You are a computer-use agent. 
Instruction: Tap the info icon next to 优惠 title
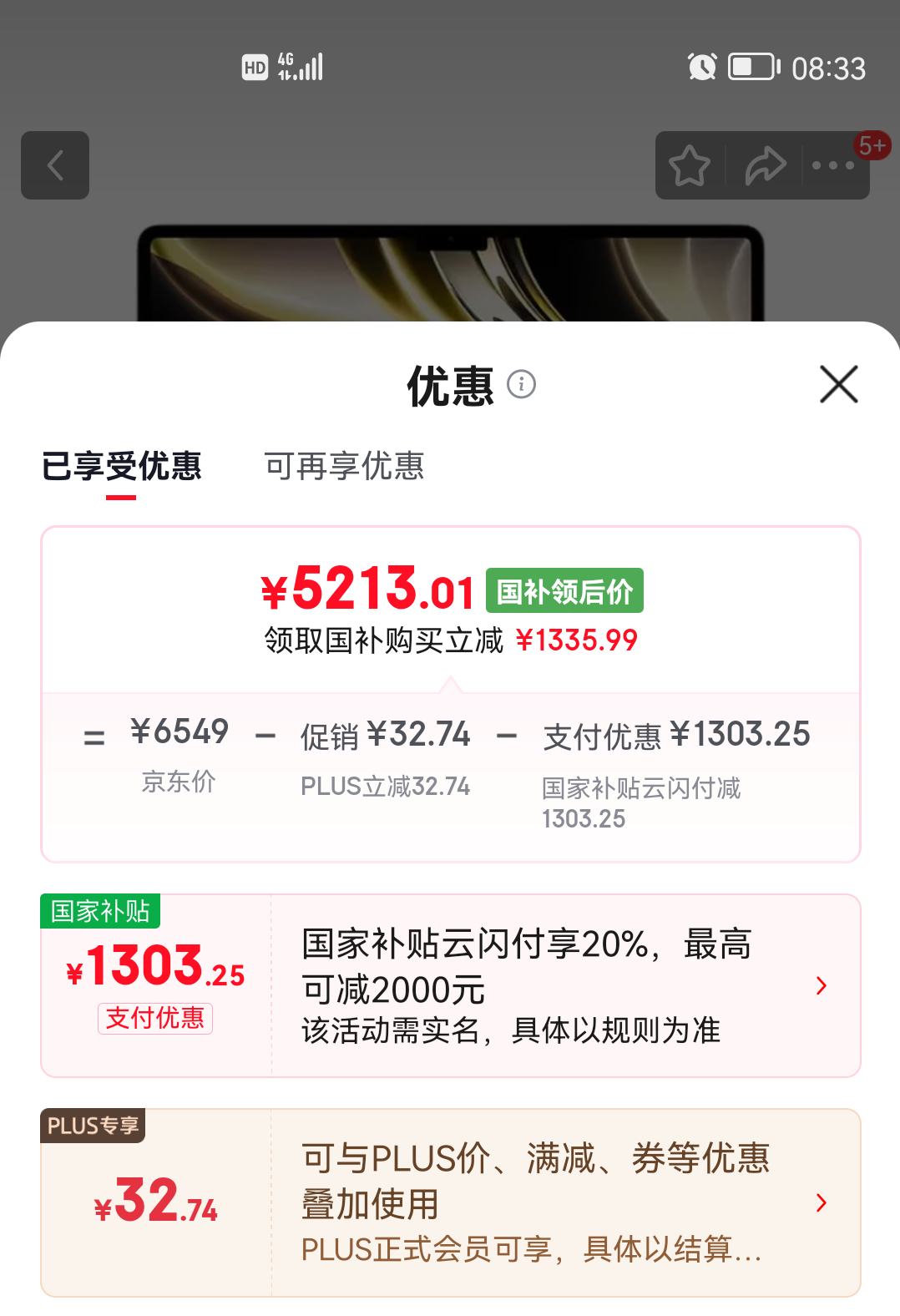pos(523,384)
